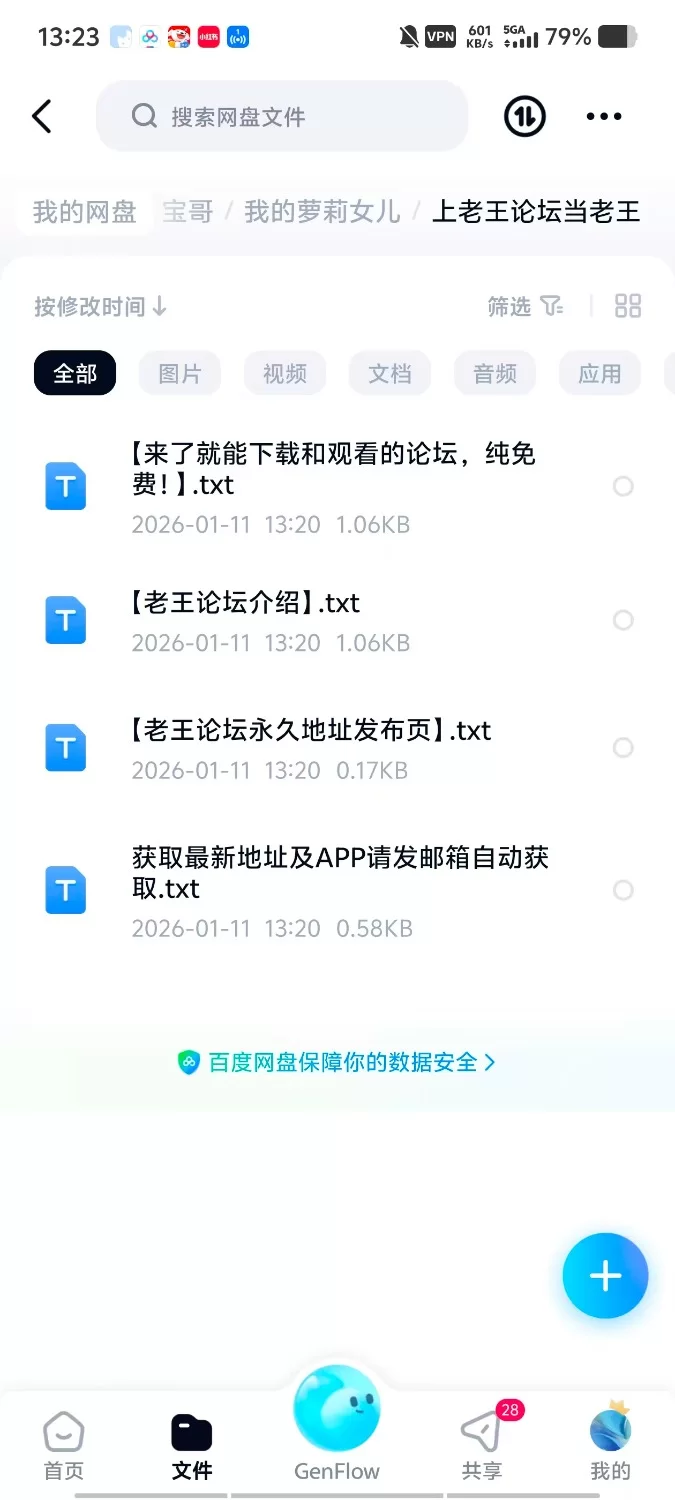The height and width of the screenshot is (1500, 675).
Task: Open the file 【老王论坛介绍】.txt
Action: (x=246, y=603)
